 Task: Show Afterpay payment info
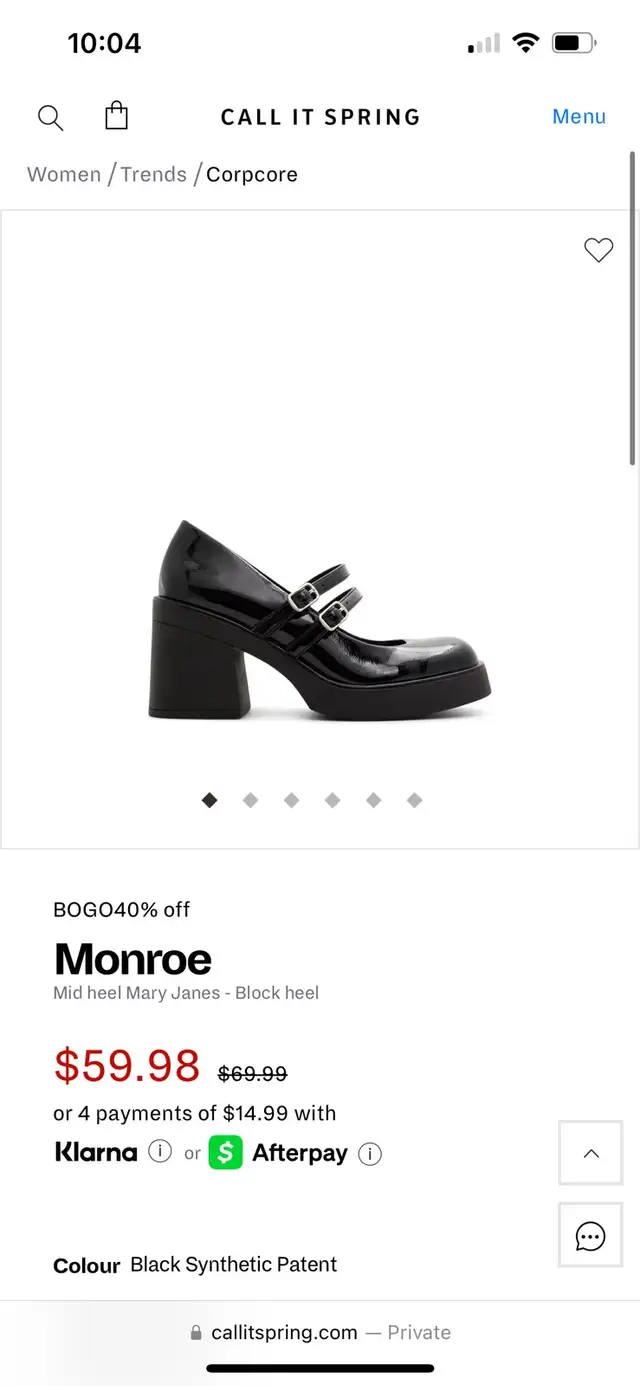tap(370, 1154)
